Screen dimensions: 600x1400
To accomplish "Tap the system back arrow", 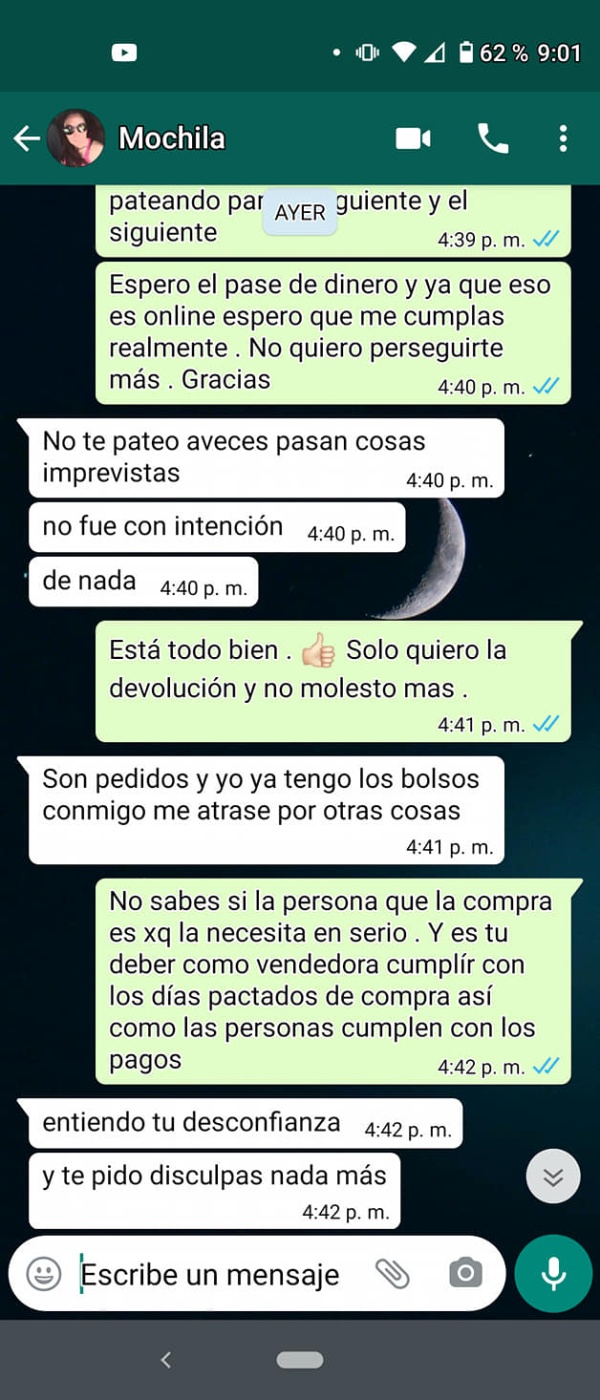I will 166,1359.
